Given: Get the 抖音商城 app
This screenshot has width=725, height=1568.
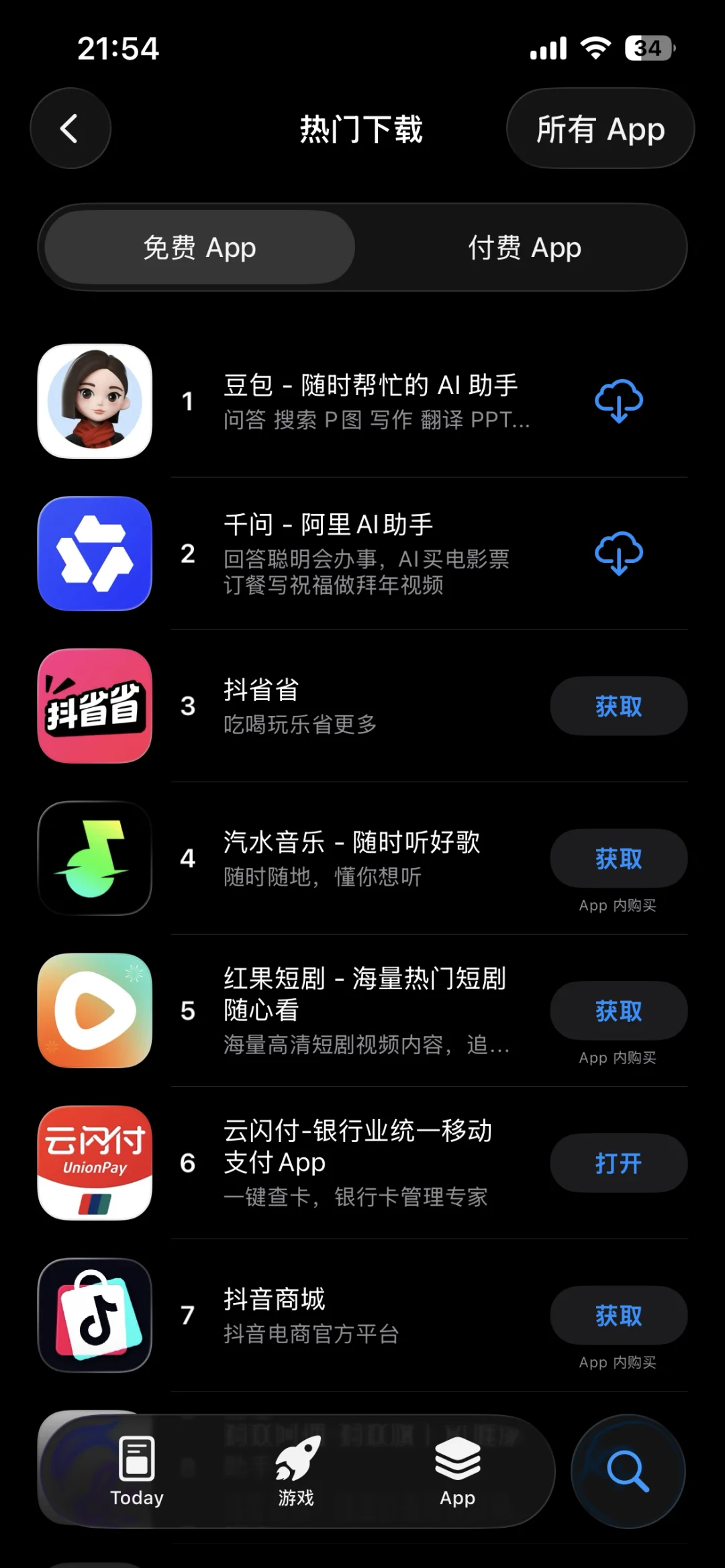Looking at the screenshot, I should [x=618, y=1315].
